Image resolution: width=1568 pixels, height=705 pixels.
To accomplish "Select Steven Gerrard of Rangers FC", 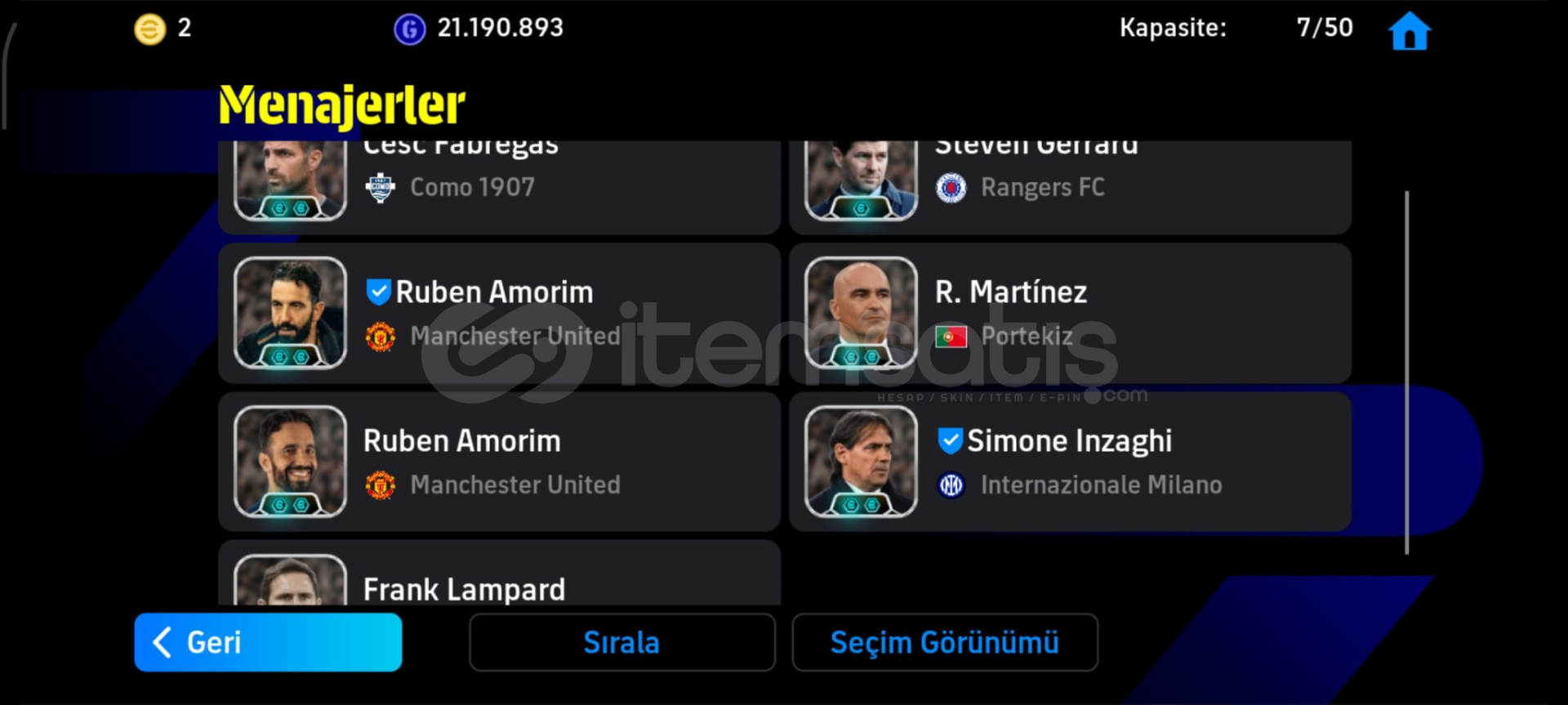I will pos(1070,187).
